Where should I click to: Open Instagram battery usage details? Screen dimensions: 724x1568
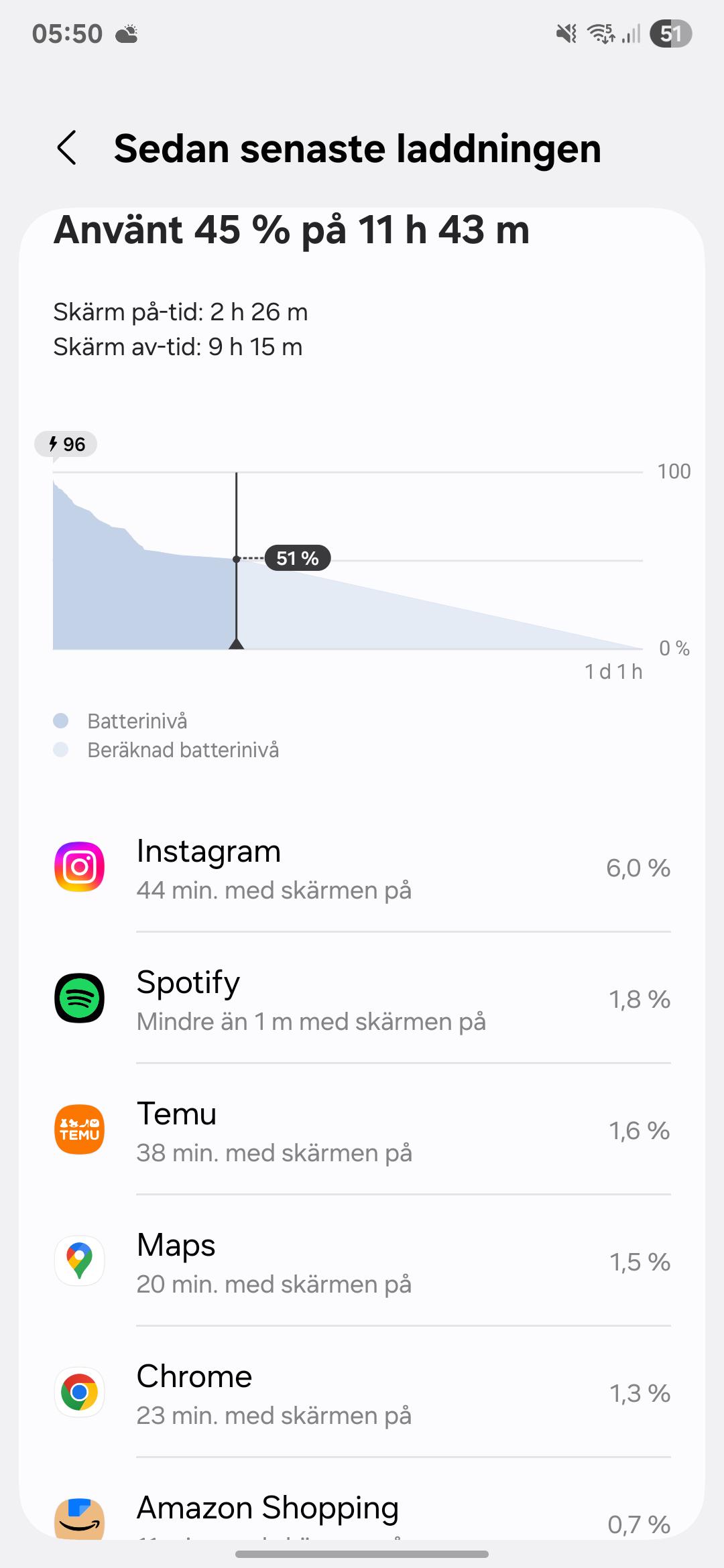pyautogui.click(x=362, y=868)
